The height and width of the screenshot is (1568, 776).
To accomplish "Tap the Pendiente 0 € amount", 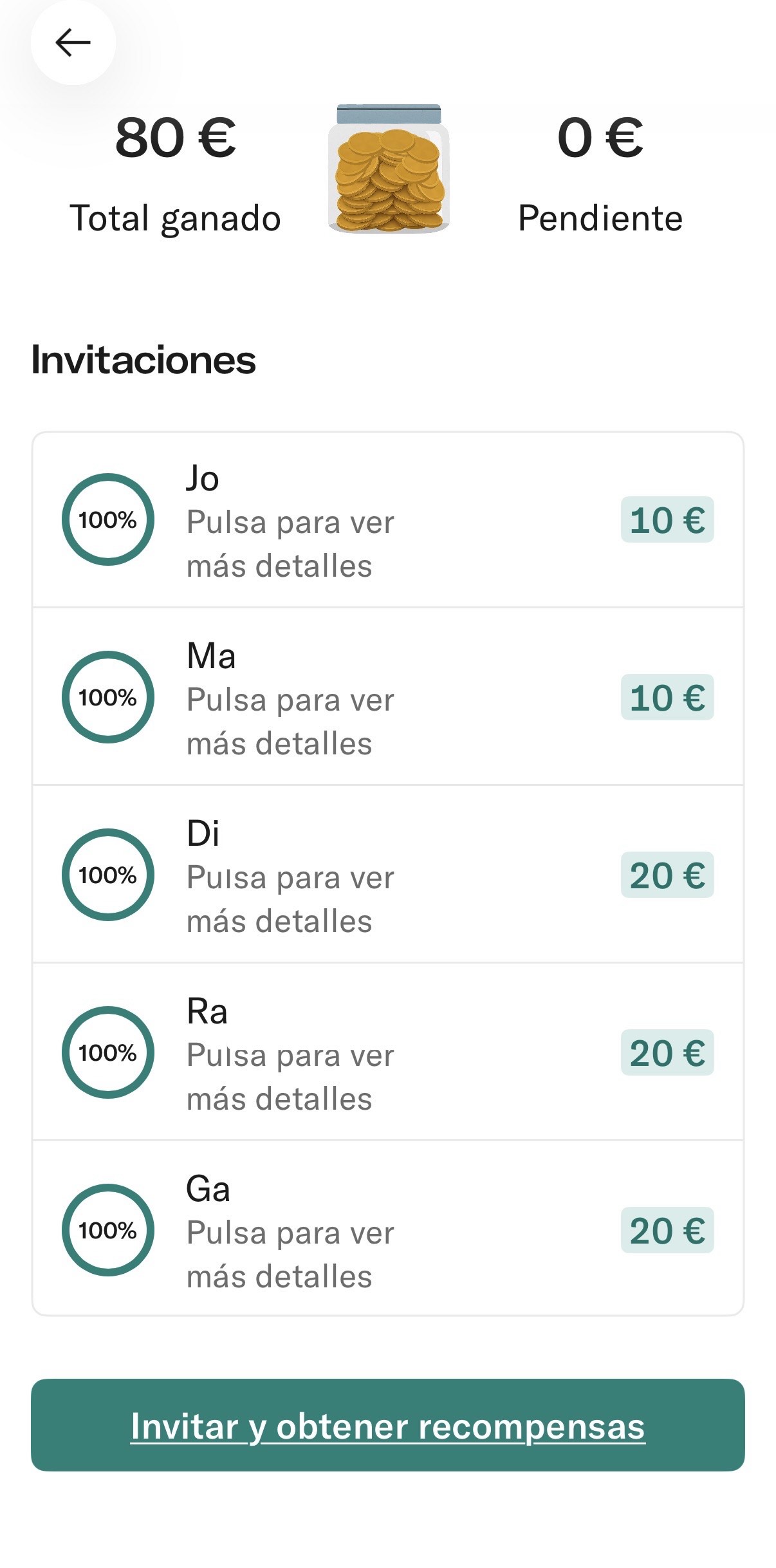I will 601,140.
